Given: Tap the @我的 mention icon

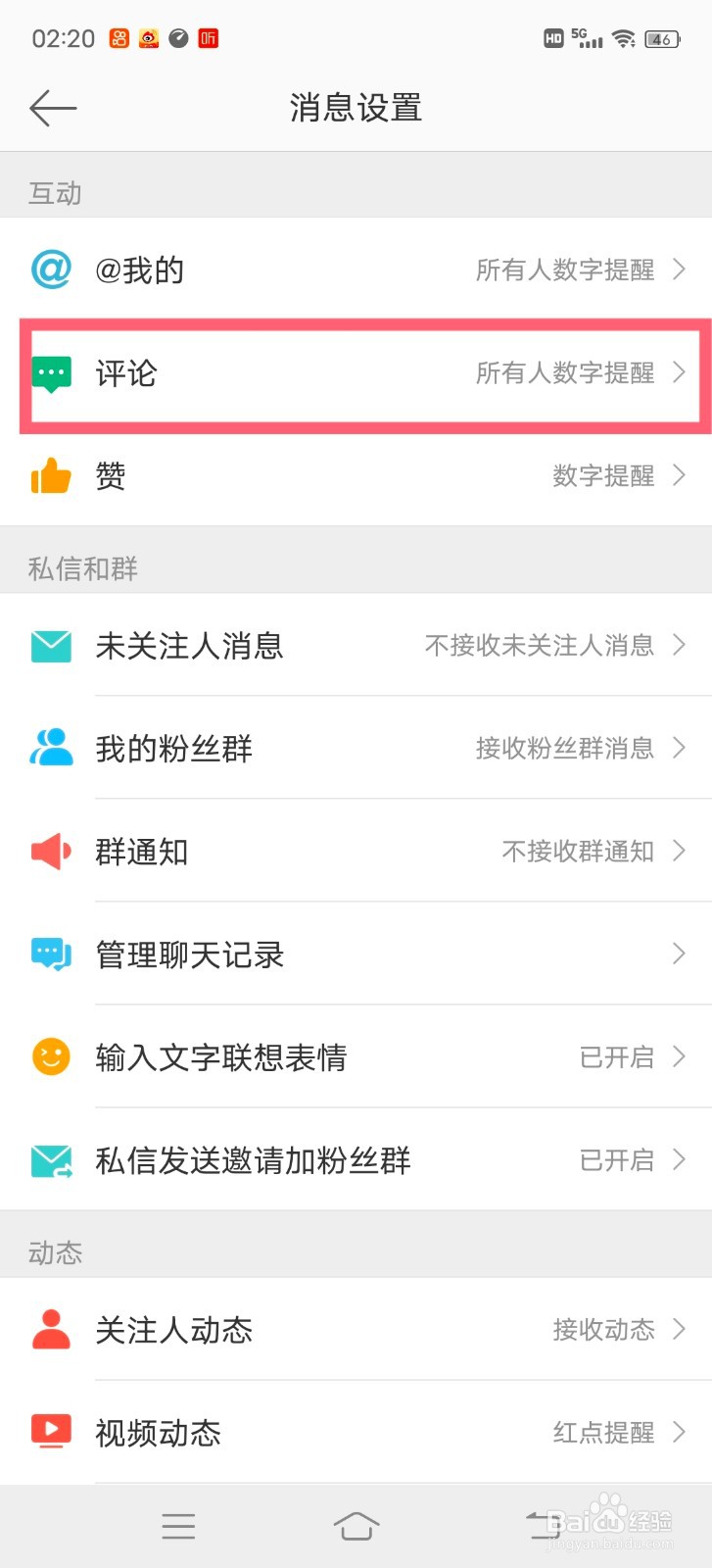Looking at the screenshot, I should (x=51, y=269).
